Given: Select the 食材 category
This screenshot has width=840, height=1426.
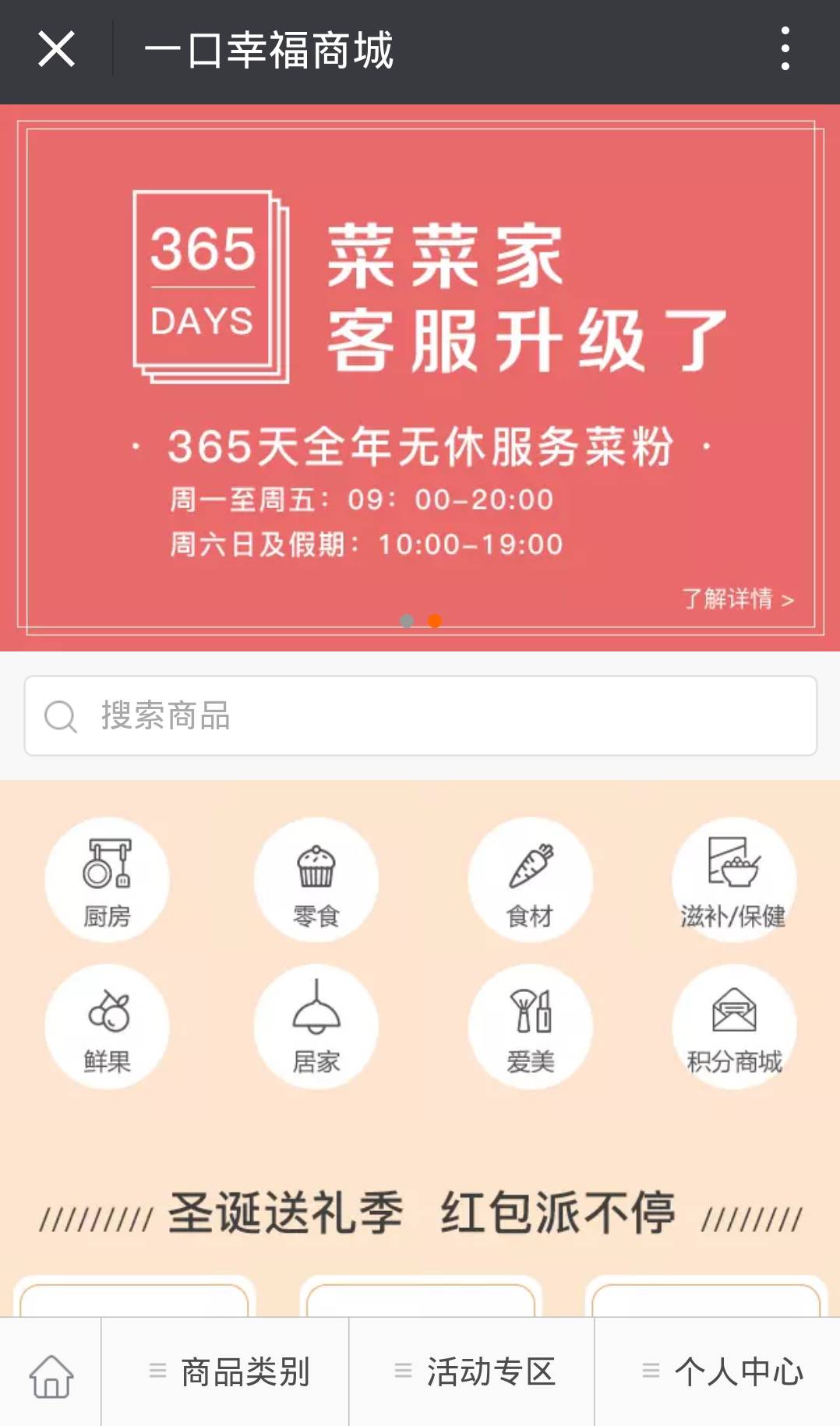Looking at the screenshot, I should pos(530,879).
